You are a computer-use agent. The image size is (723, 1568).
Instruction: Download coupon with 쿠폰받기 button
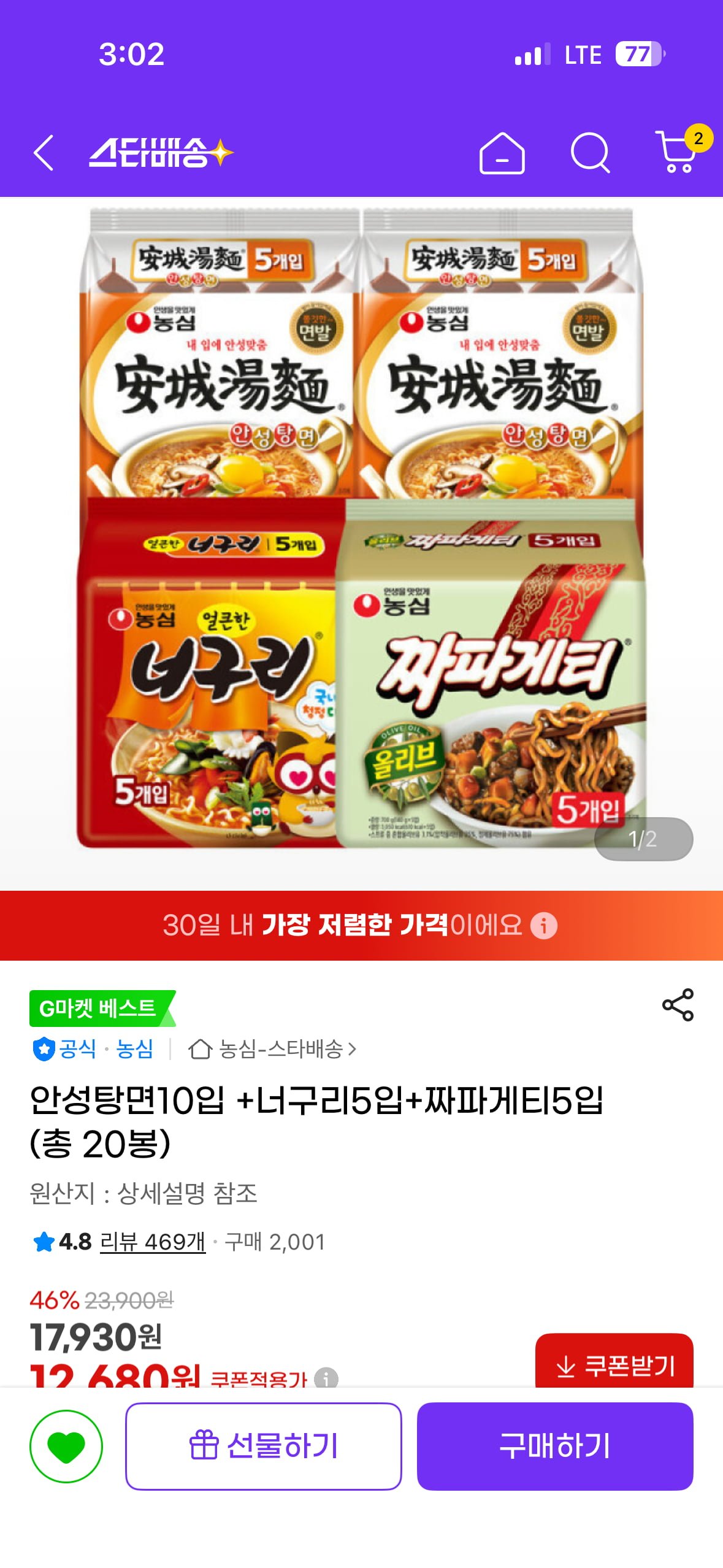614,1365
